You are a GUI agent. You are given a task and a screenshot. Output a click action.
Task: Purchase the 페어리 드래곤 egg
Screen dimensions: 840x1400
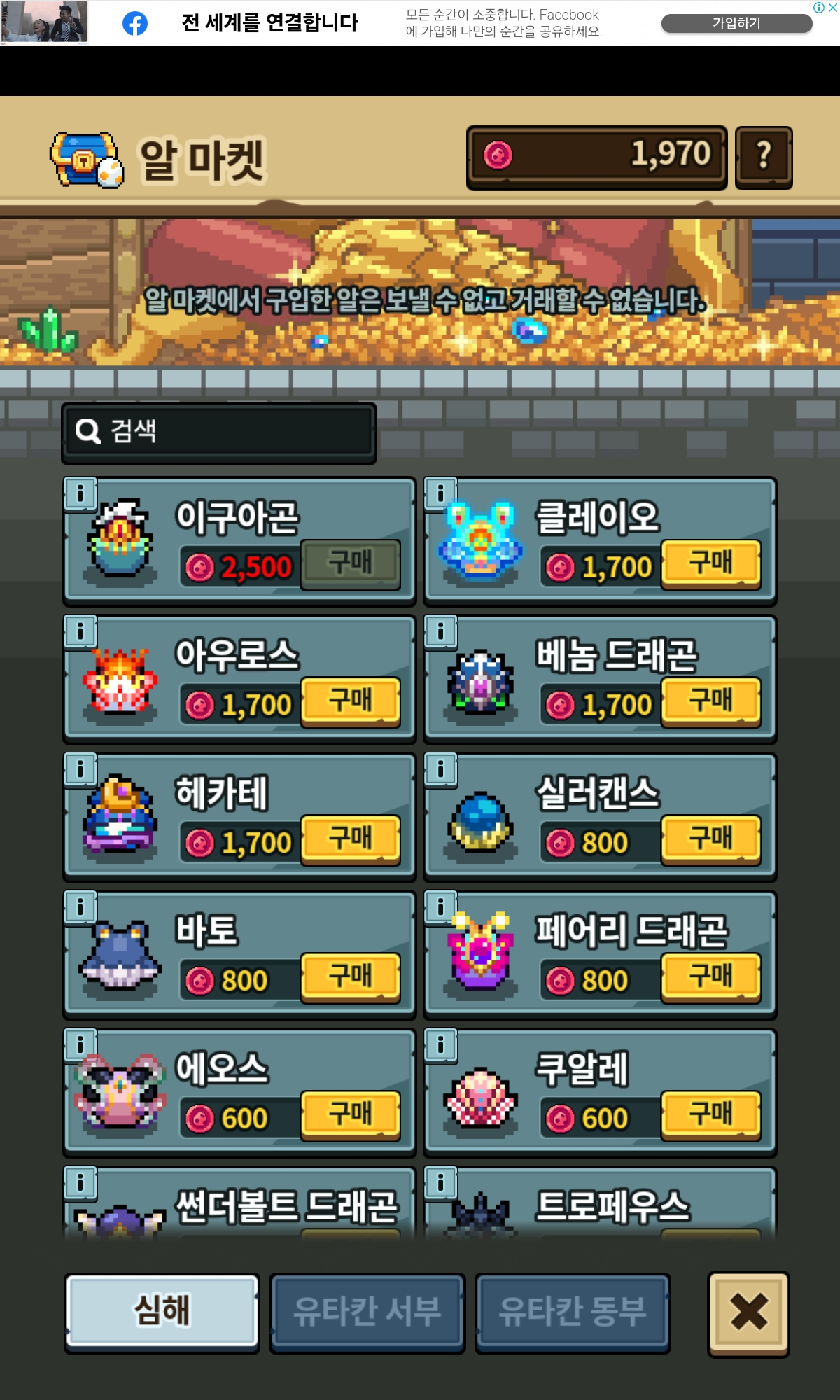click(710, 977)
